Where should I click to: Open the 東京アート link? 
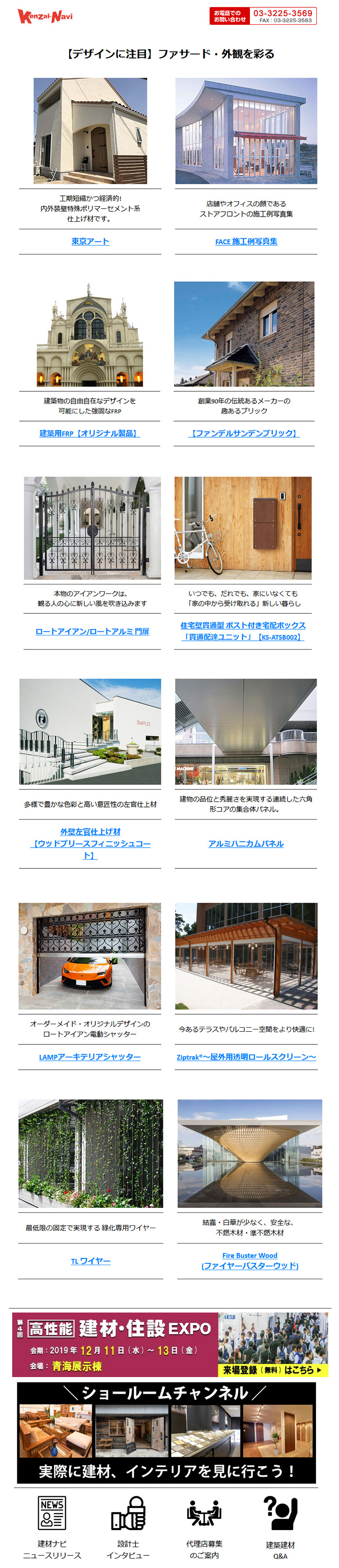pos(90,241)
